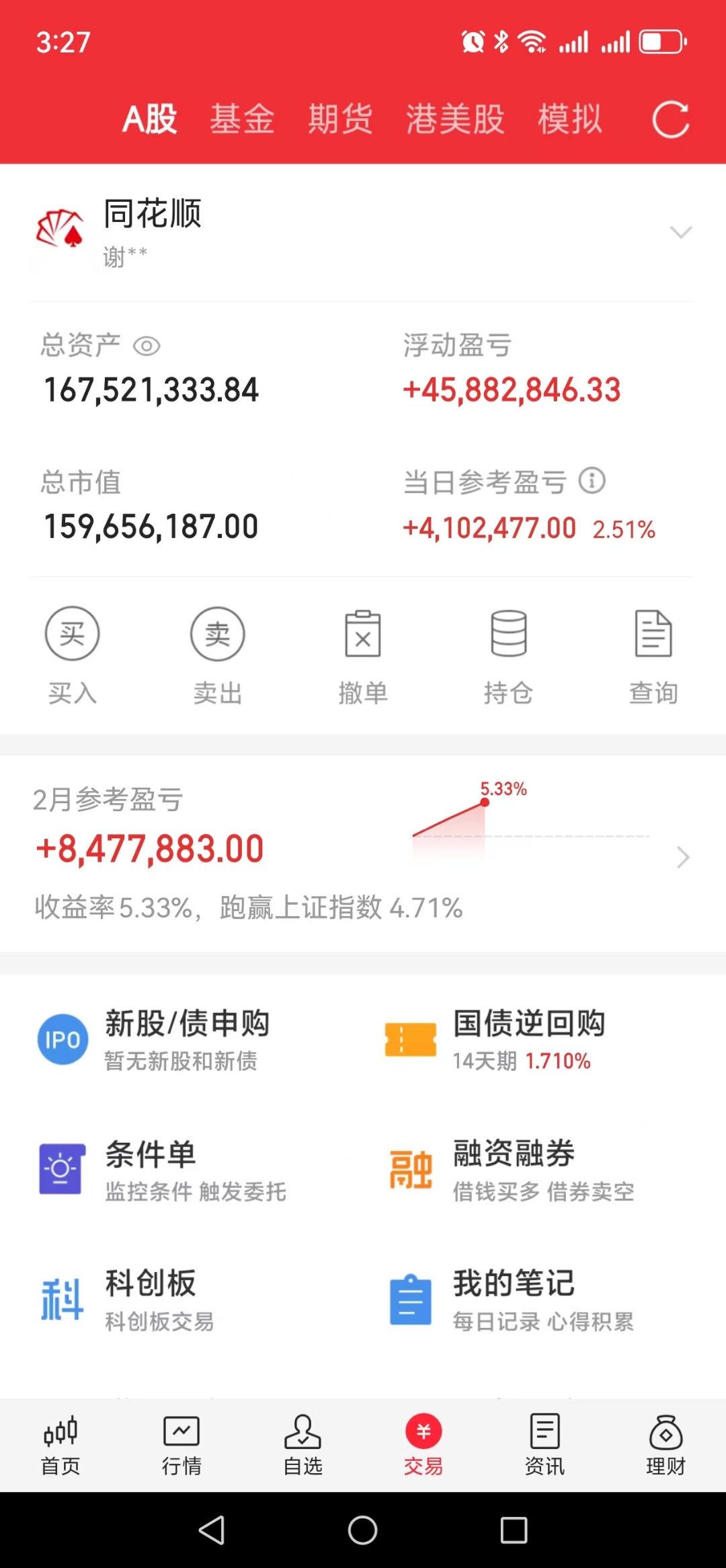Open 查询 (Query) via its icon
726x1568 pixels.
pos(653,633)
